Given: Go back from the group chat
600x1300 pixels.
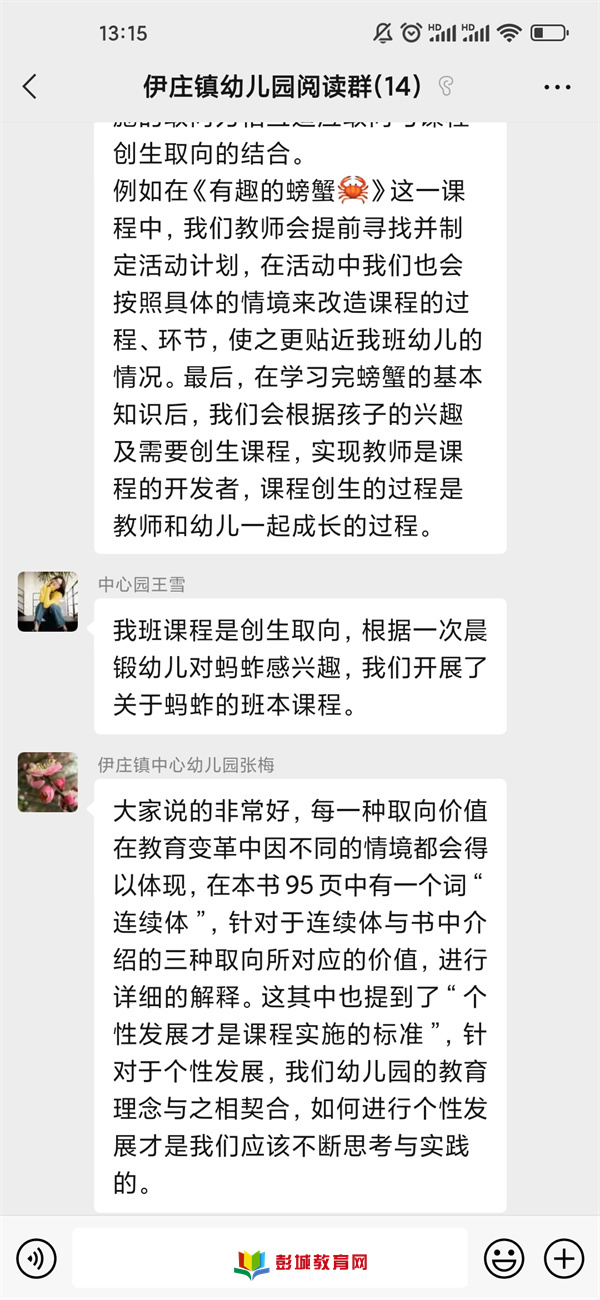Looking at the screenshot, I should point(30,87).
